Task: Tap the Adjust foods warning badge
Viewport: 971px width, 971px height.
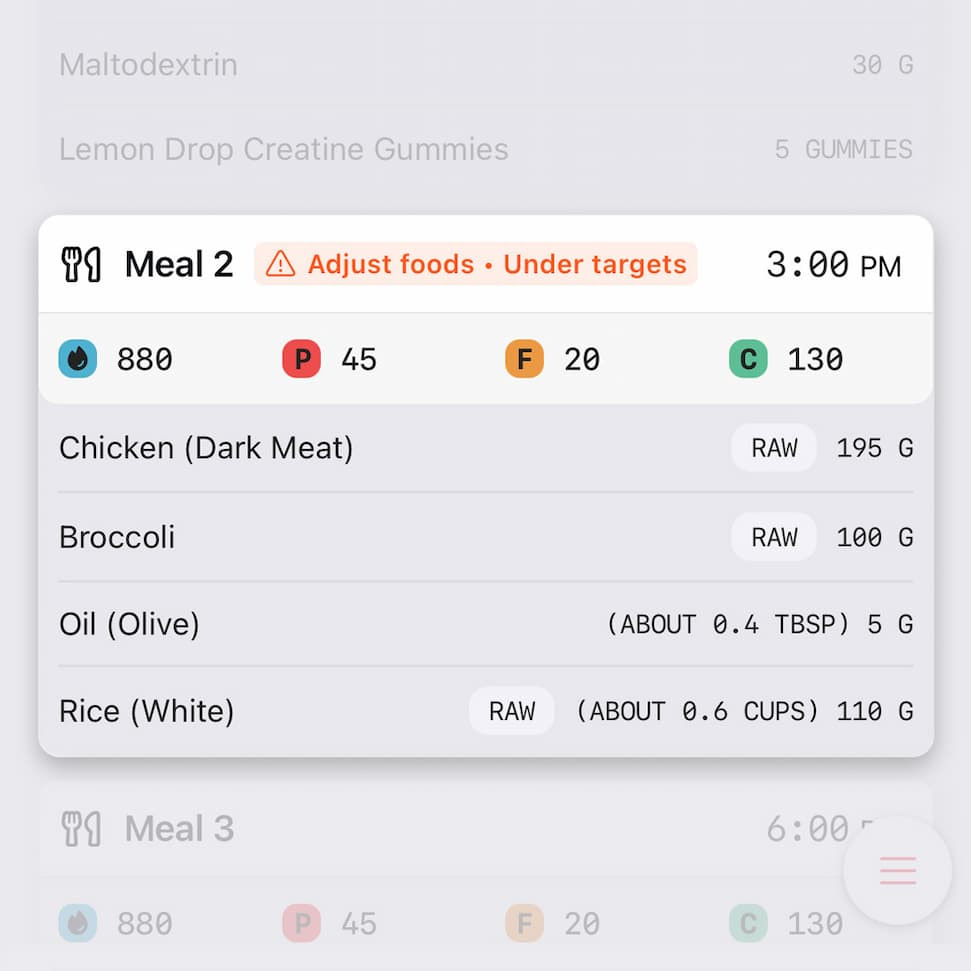Action: pos(476,264)
